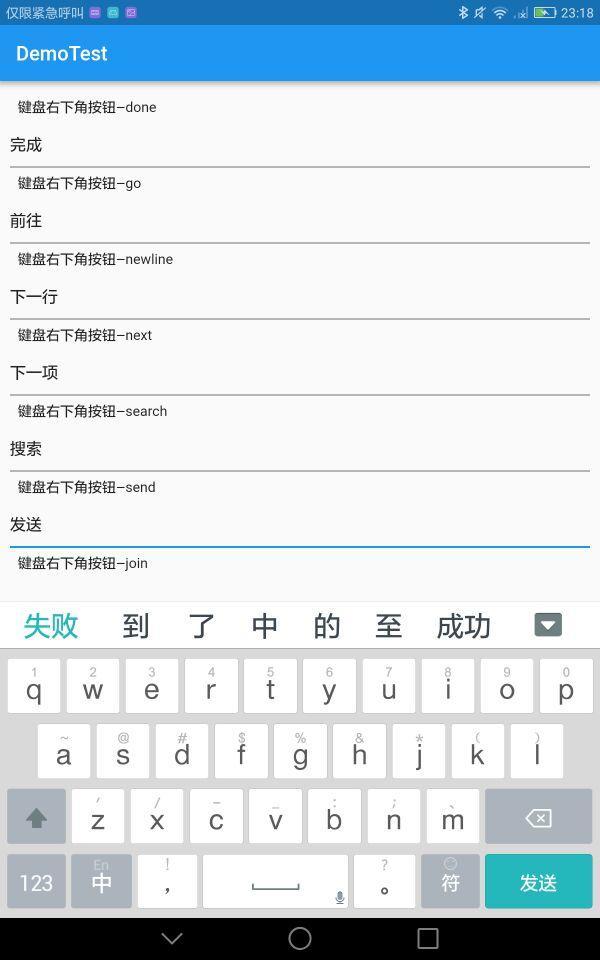Toggle the keyboard language with the 中 key
The image size is (600, 960).
coord(101,882)
